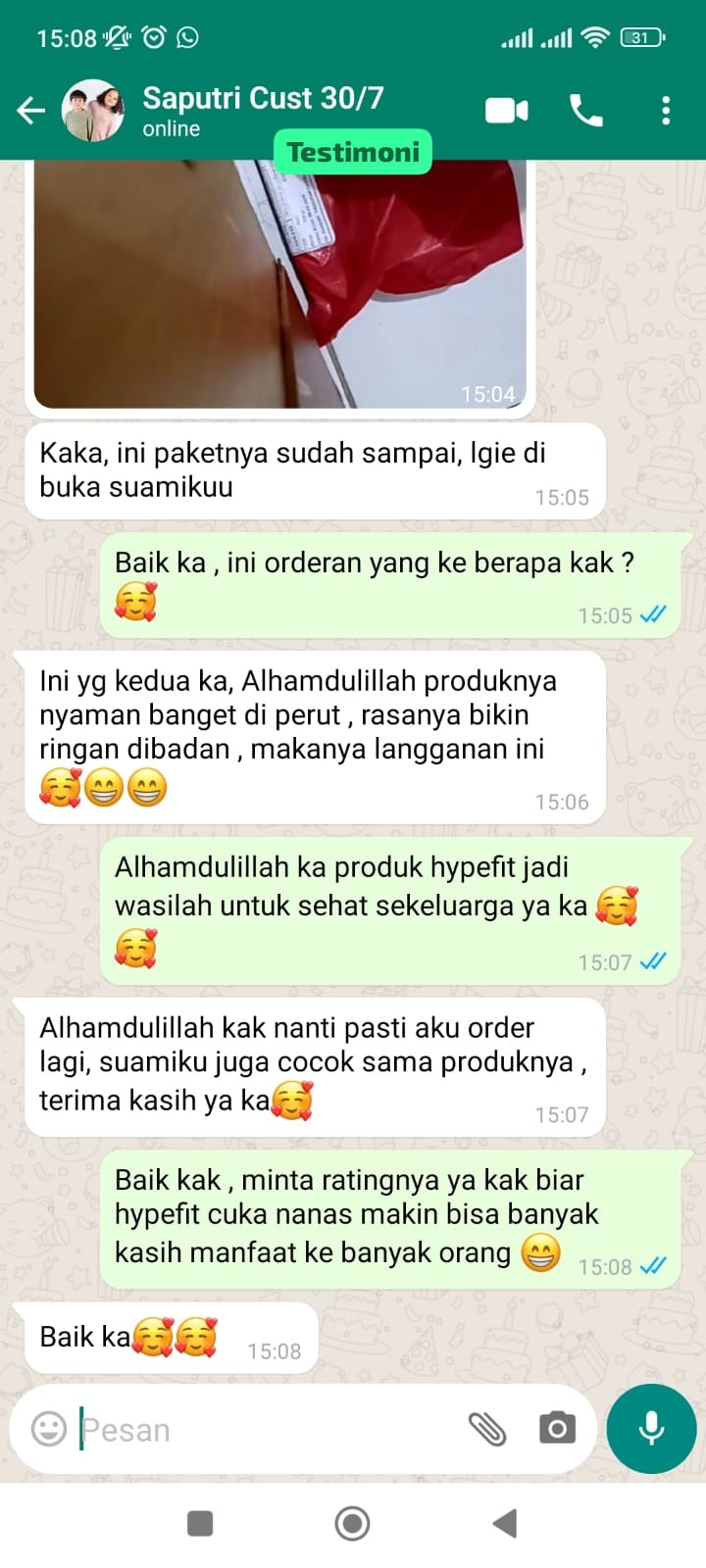Tap the paperclip attach icon
This screenshot has height=1568, width=706.
[487, 1429]
